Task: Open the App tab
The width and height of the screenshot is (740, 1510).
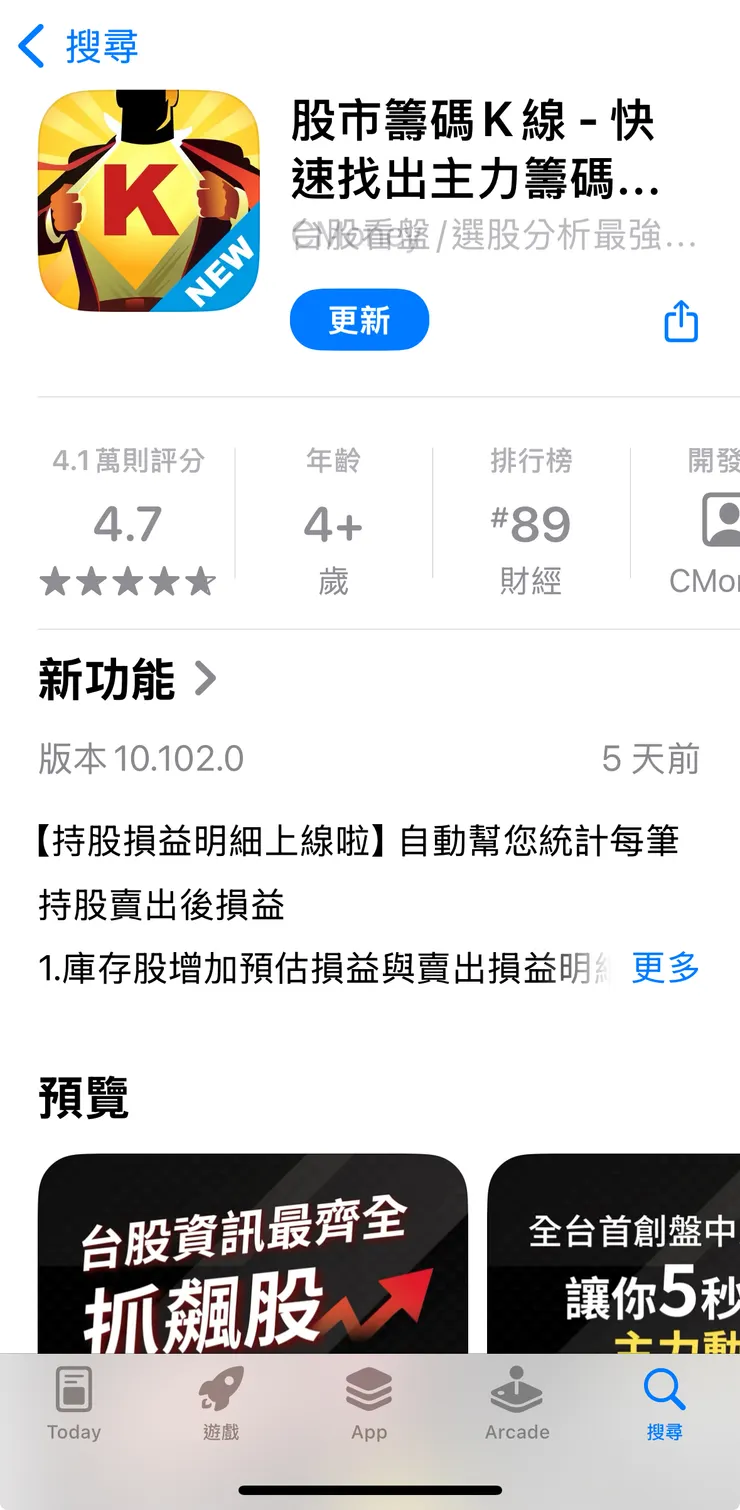Action: coord(369,1402)
